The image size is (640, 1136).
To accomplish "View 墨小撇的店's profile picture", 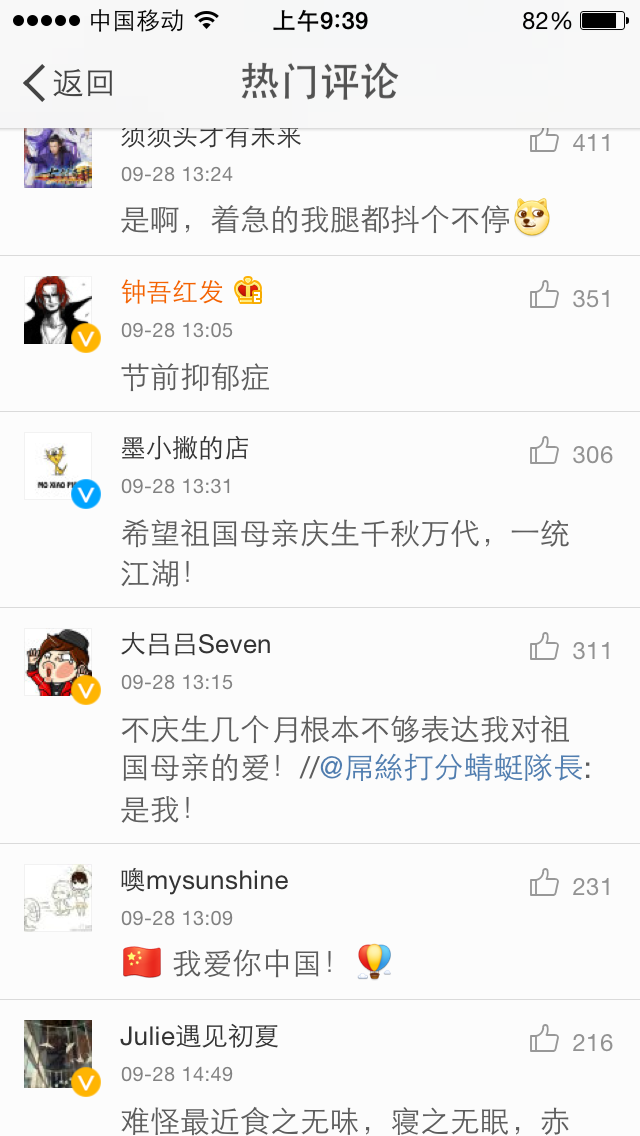I will (x=58, y=467).
